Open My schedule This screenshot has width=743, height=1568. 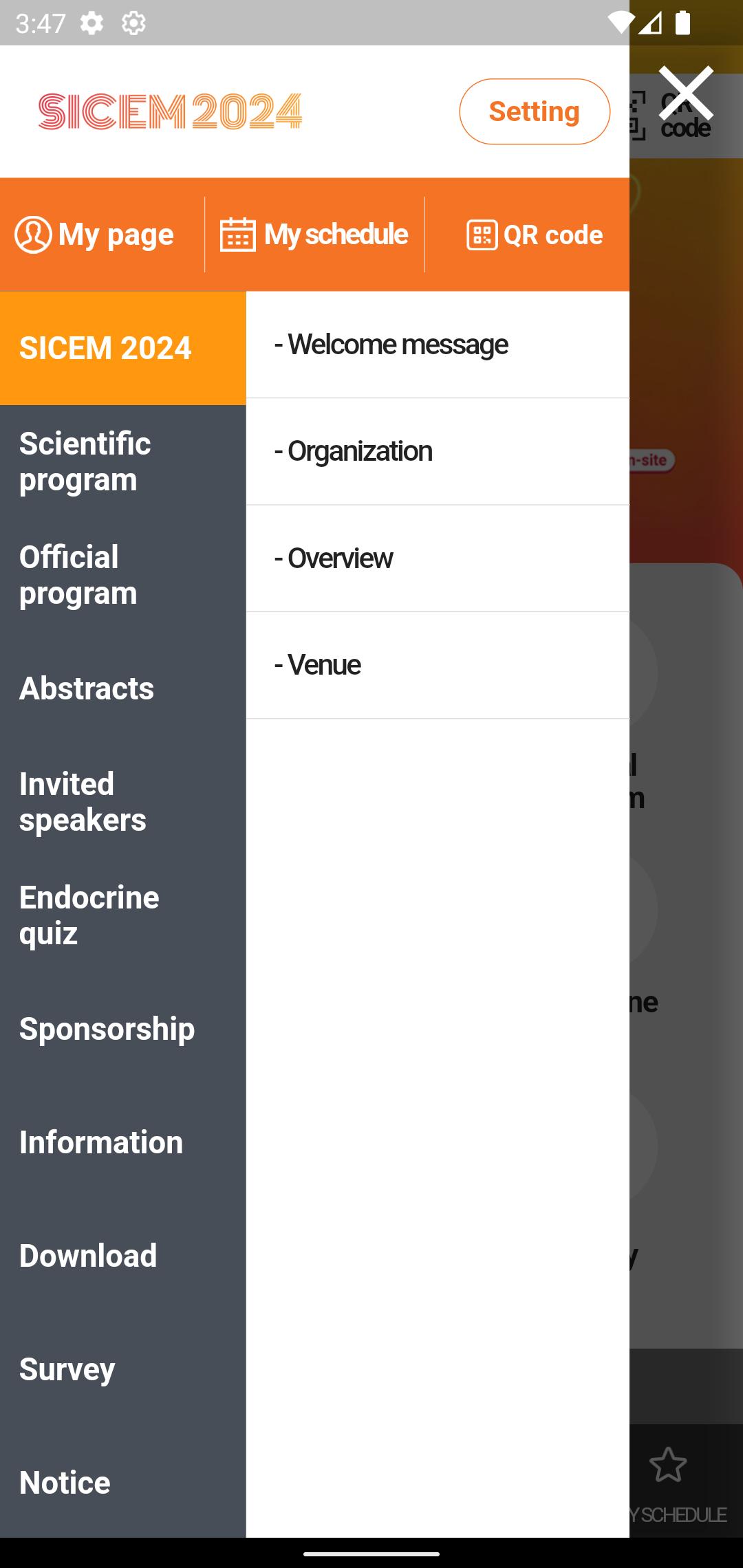pyautogui.click(x=314, y=235)
